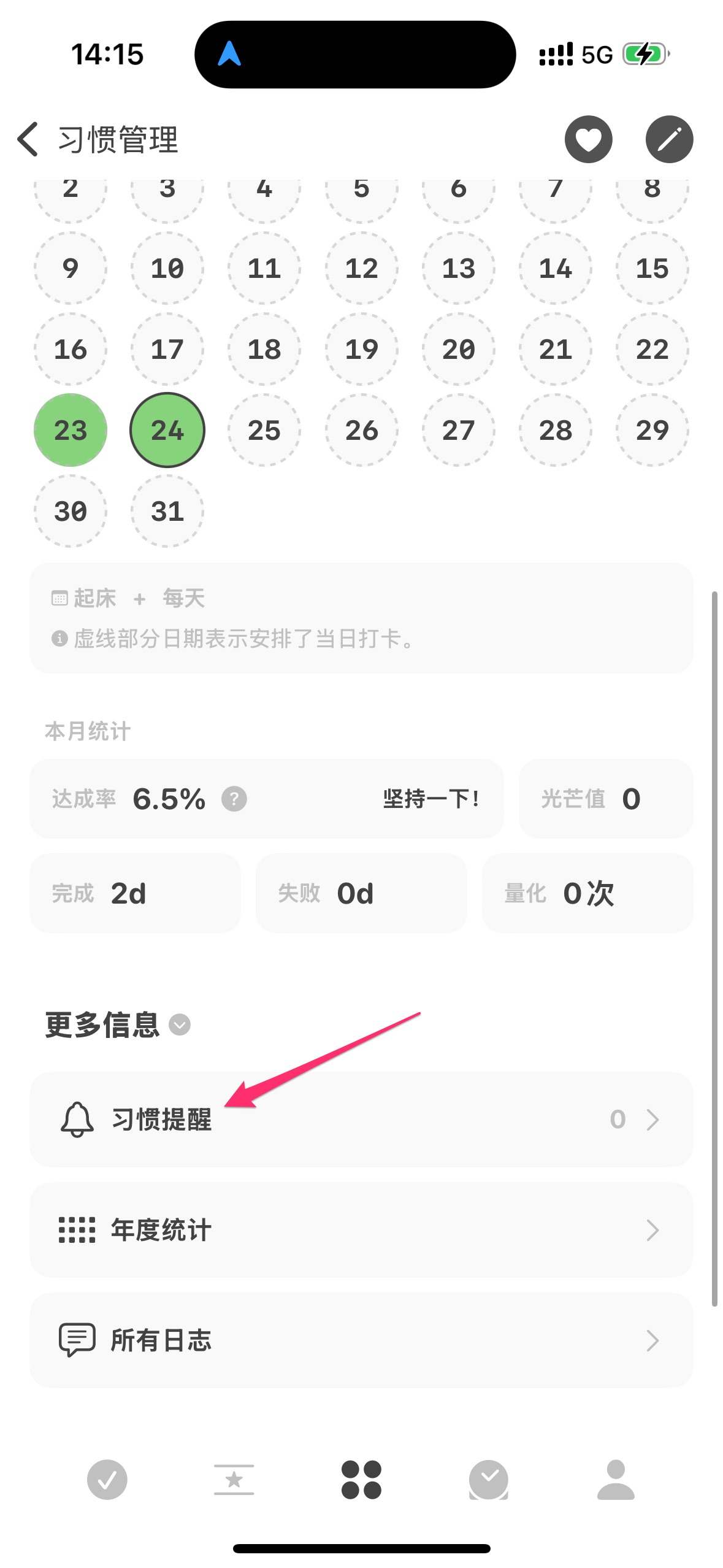723x1568 pixels.
Task: Collapse the 更多信息 section
Action: coord(180,1024)
